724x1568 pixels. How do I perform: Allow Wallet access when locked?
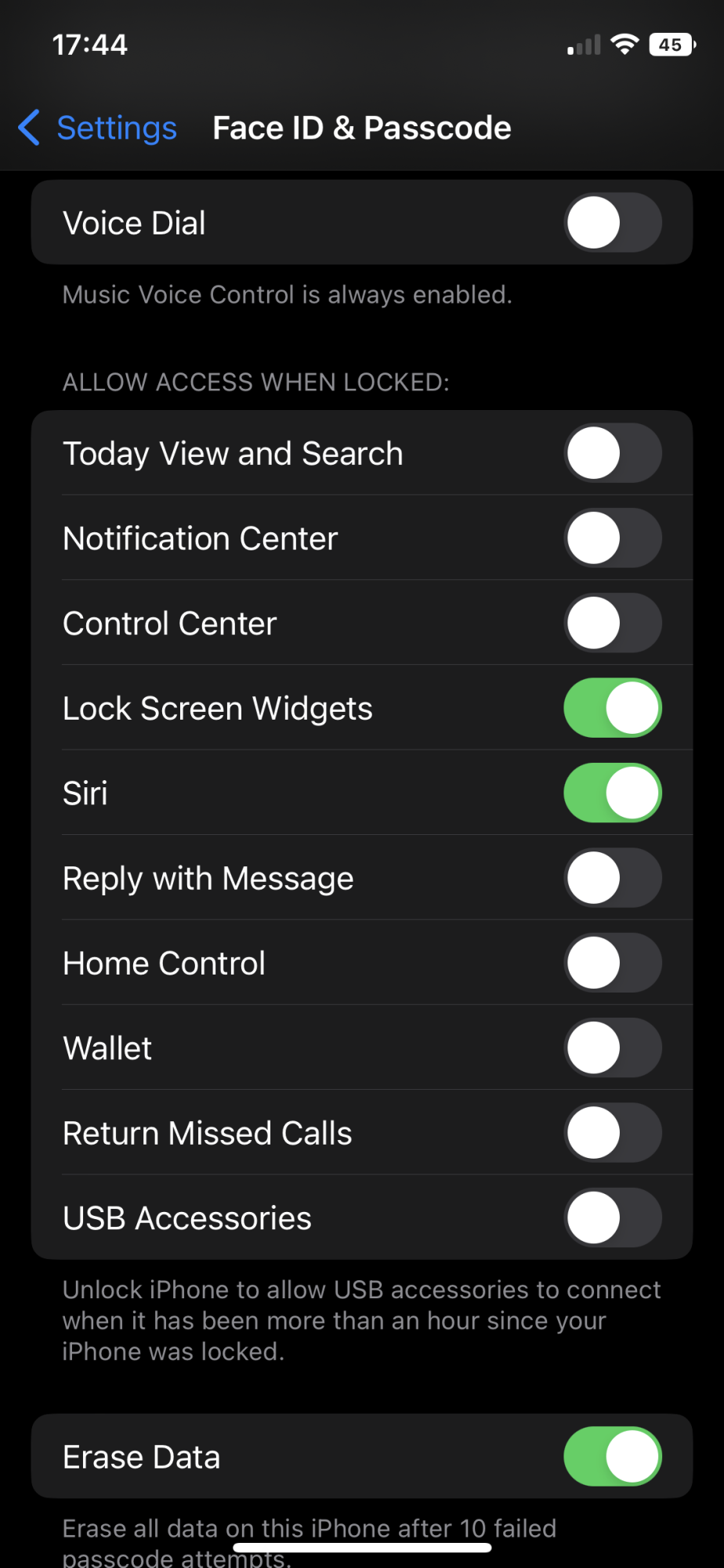tap(612, 1048)
